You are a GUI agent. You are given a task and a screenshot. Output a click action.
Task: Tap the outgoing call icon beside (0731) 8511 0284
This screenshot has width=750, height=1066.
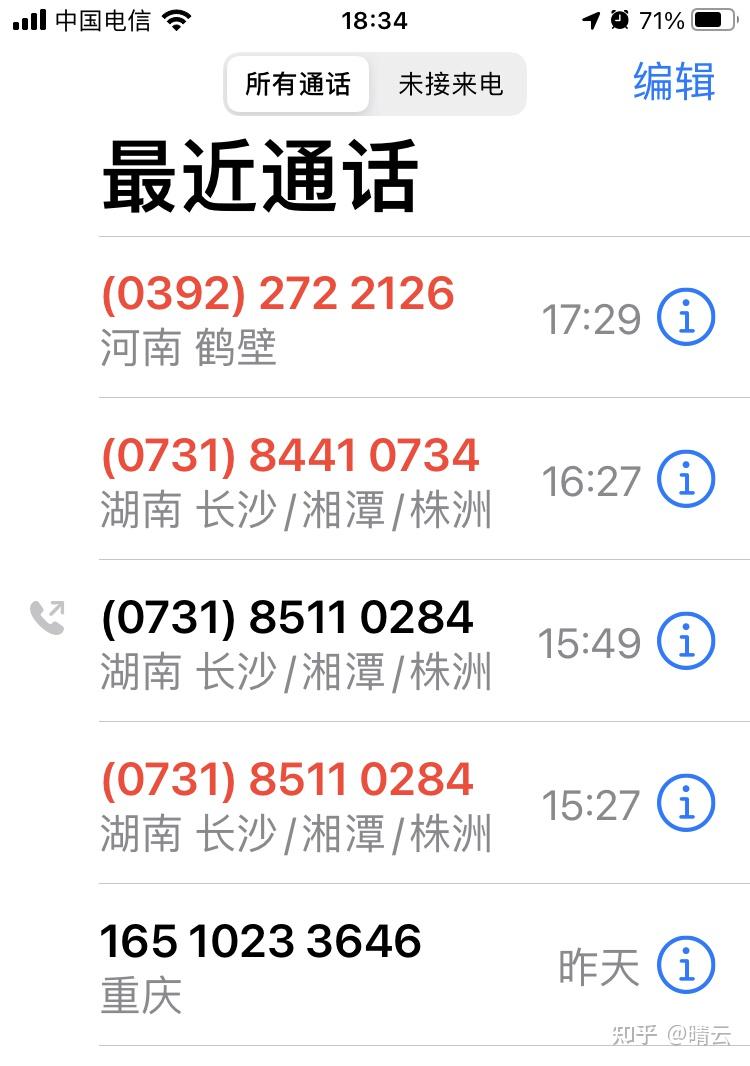tap(46, 620)
